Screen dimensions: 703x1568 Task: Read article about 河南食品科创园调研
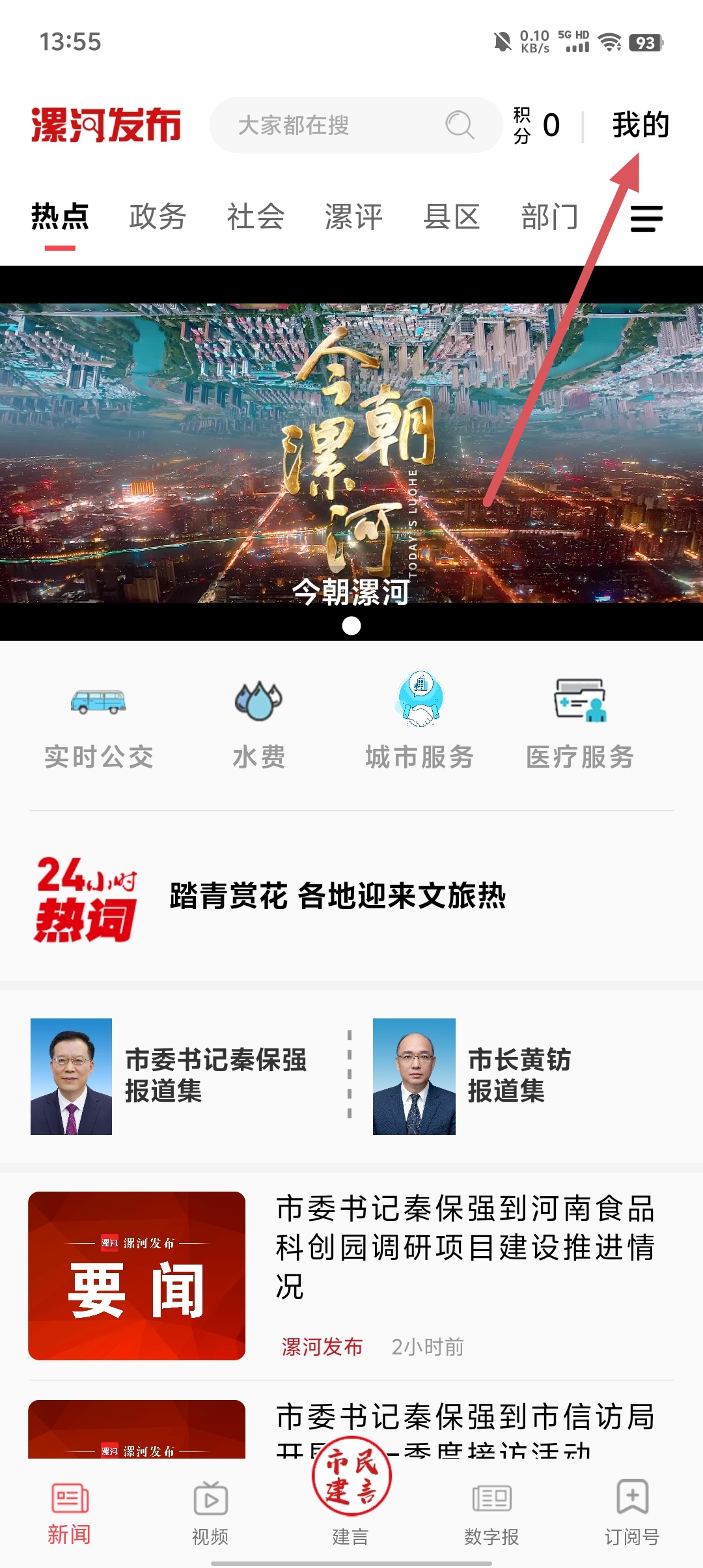coord(465,1247)
